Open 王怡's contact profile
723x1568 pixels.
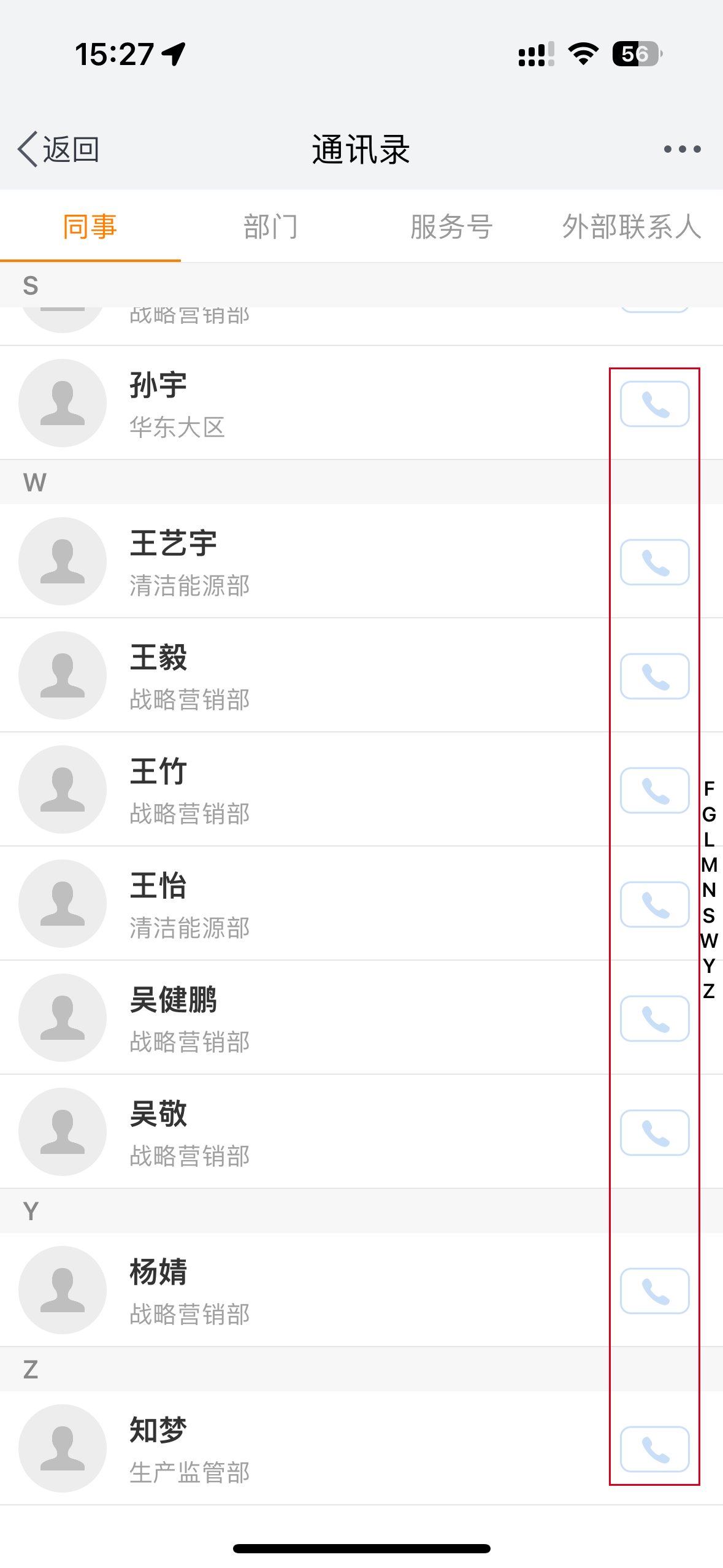click(245, 904)
